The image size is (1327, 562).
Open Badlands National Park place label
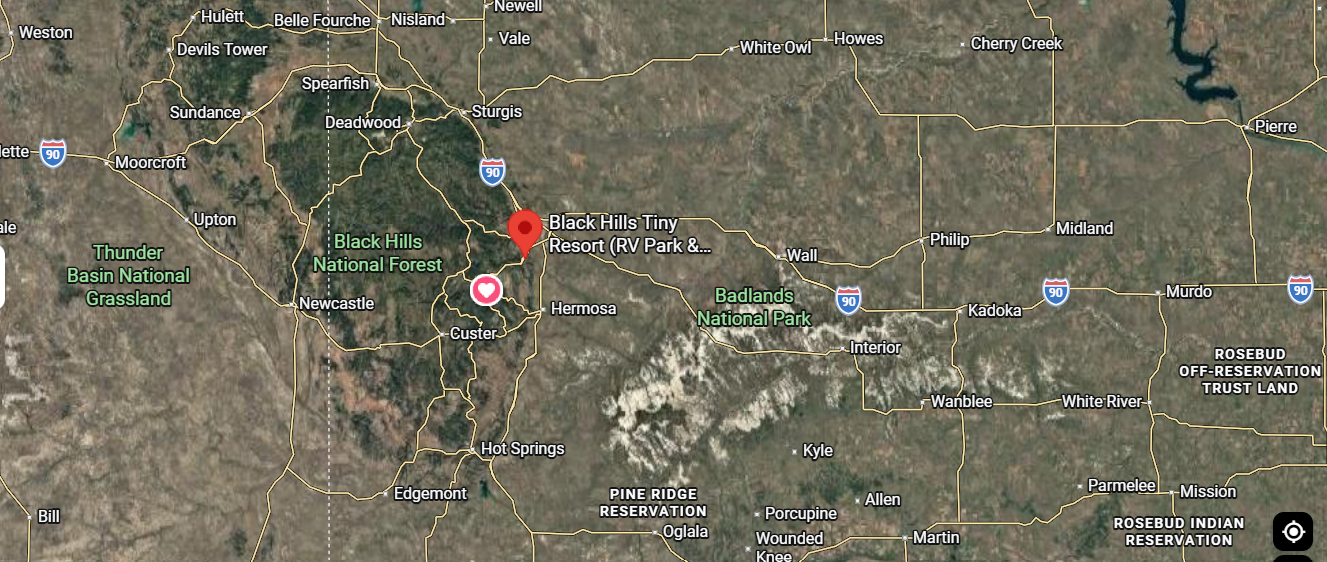(x=754, y=307)
